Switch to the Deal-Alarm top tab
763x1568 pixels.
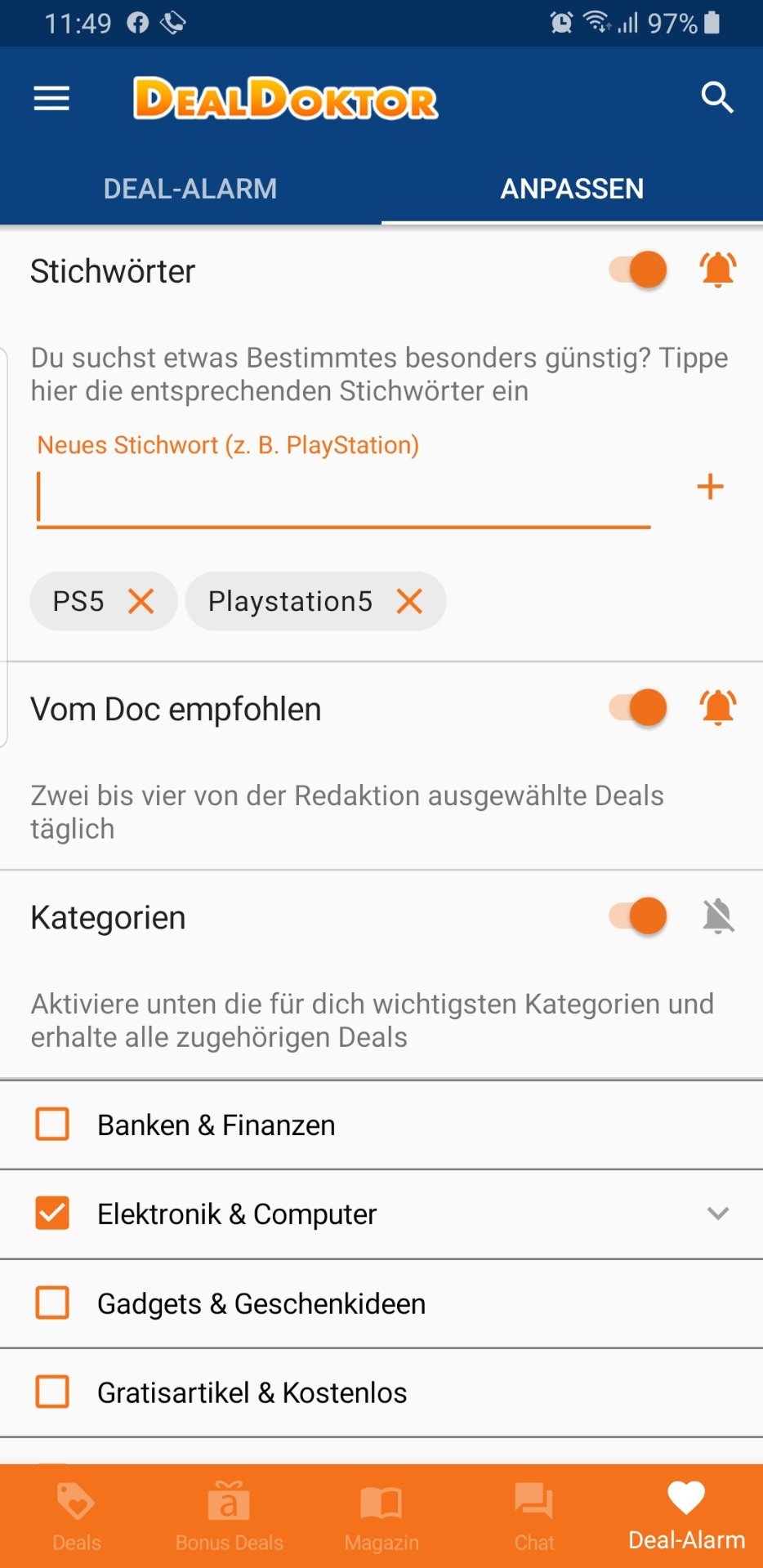tap(190, 189)
